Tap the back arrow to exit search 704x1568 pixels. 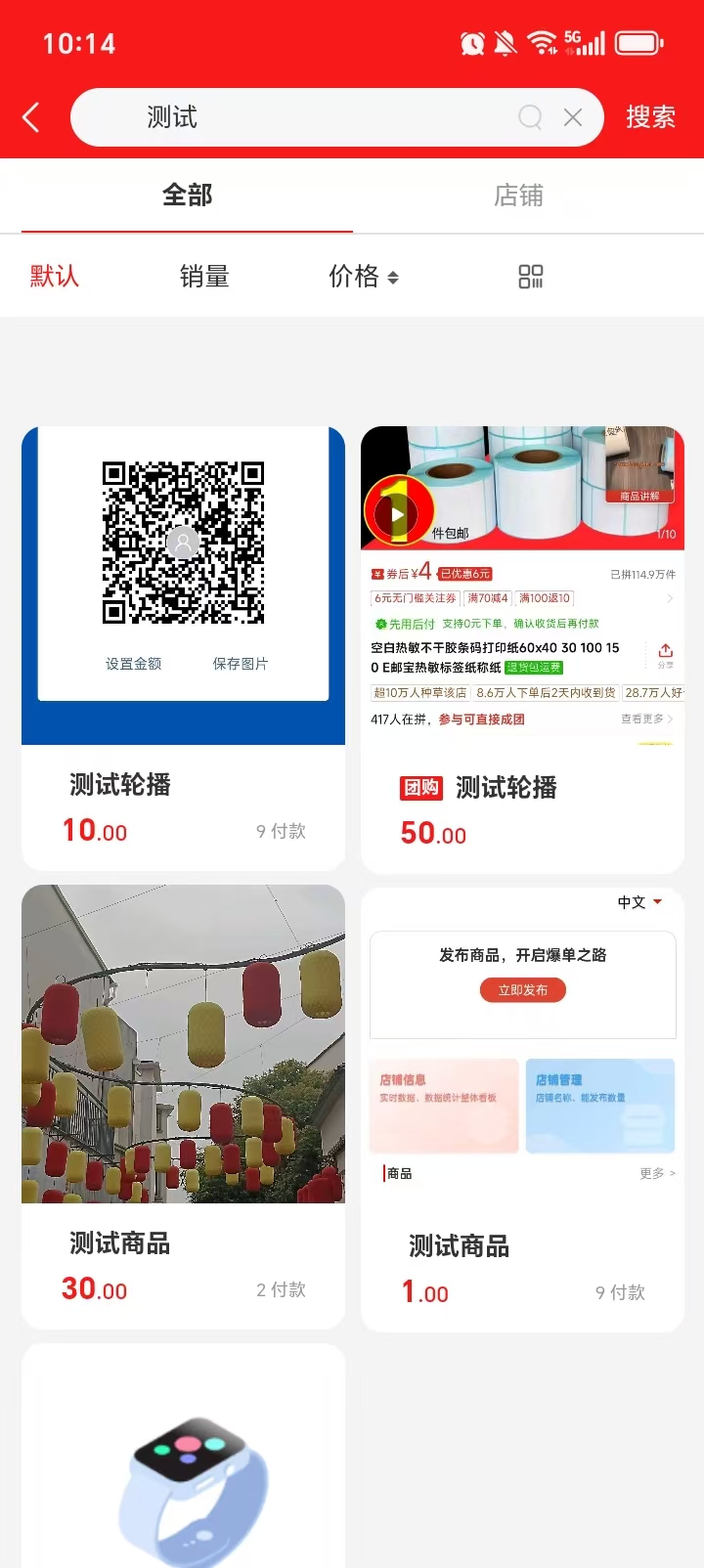(x=31, y=116)
